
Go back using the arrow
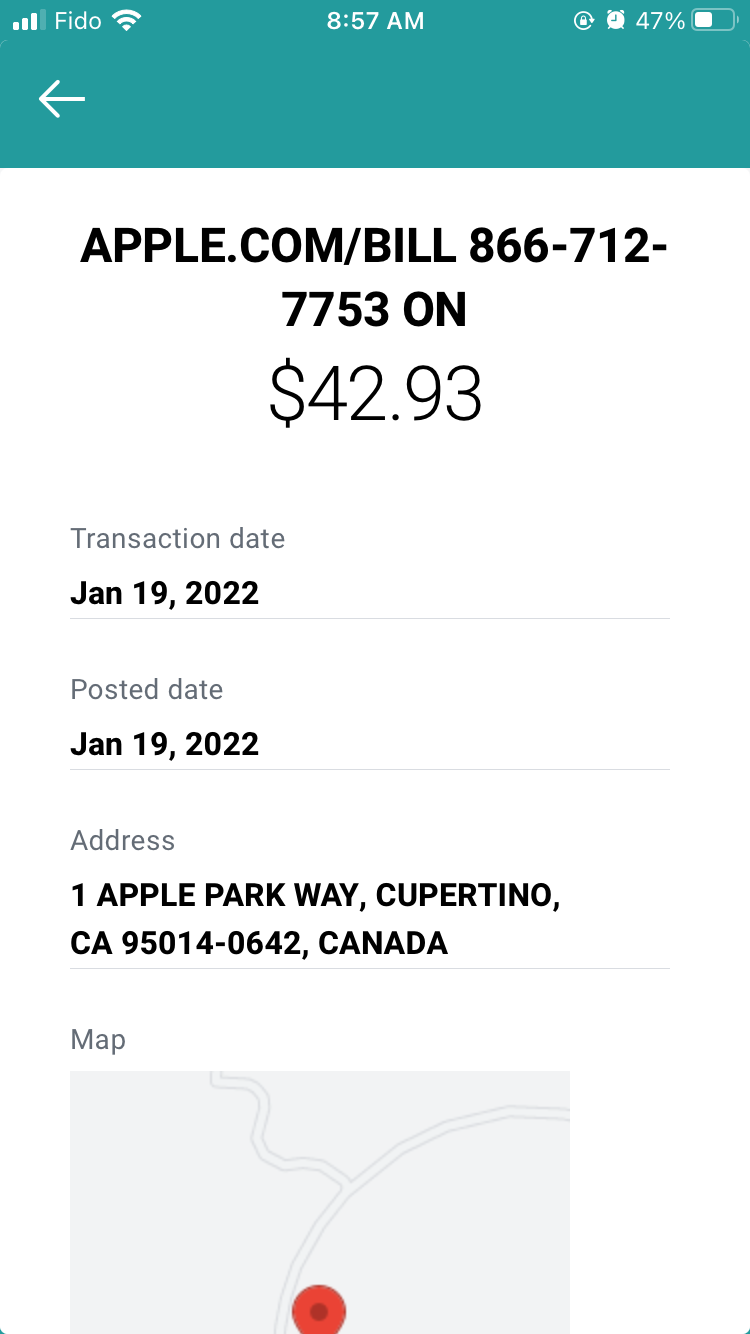(62, 99)
